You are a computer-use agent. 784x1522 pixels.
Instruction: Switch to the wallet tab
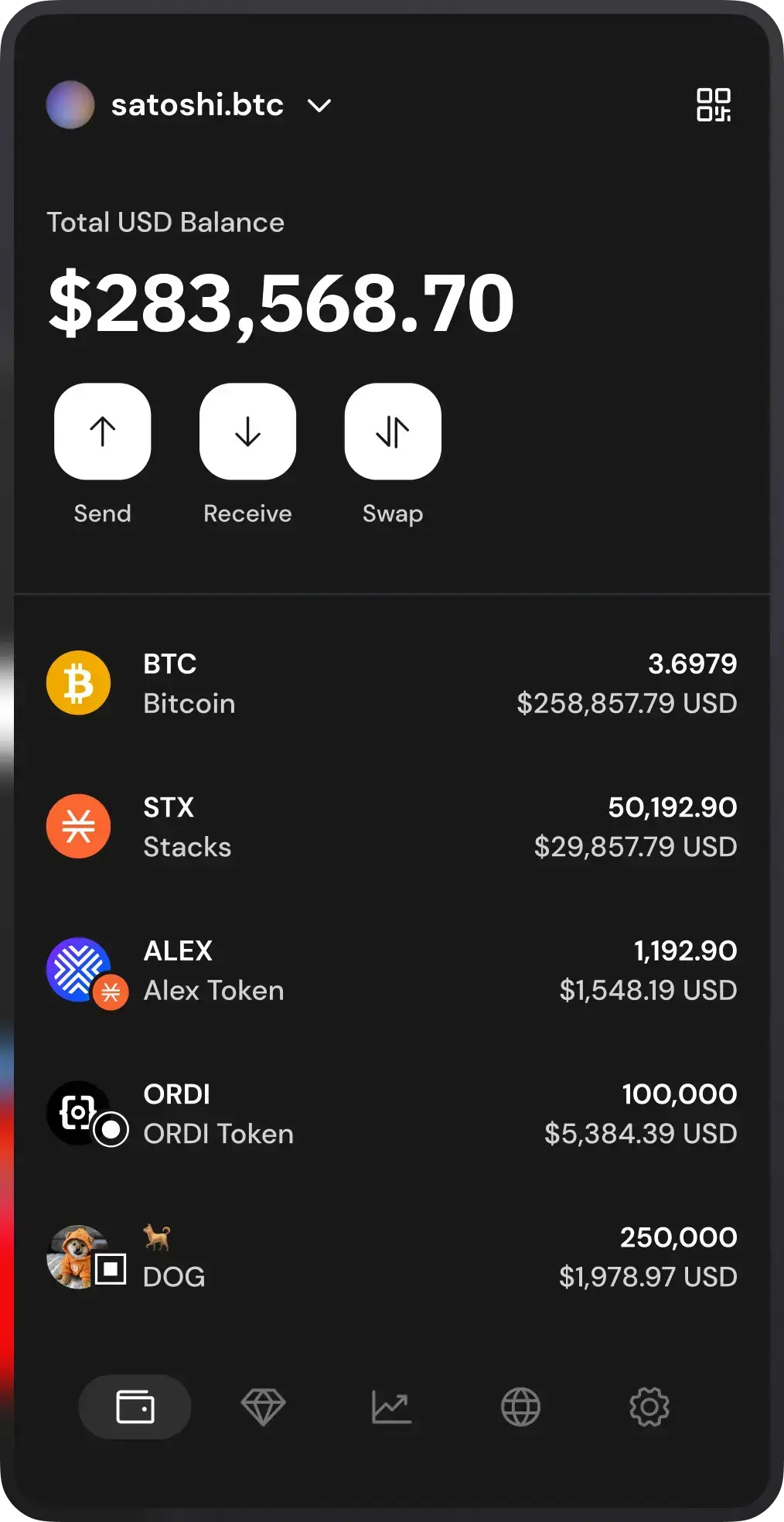[x=135, y=1407]
